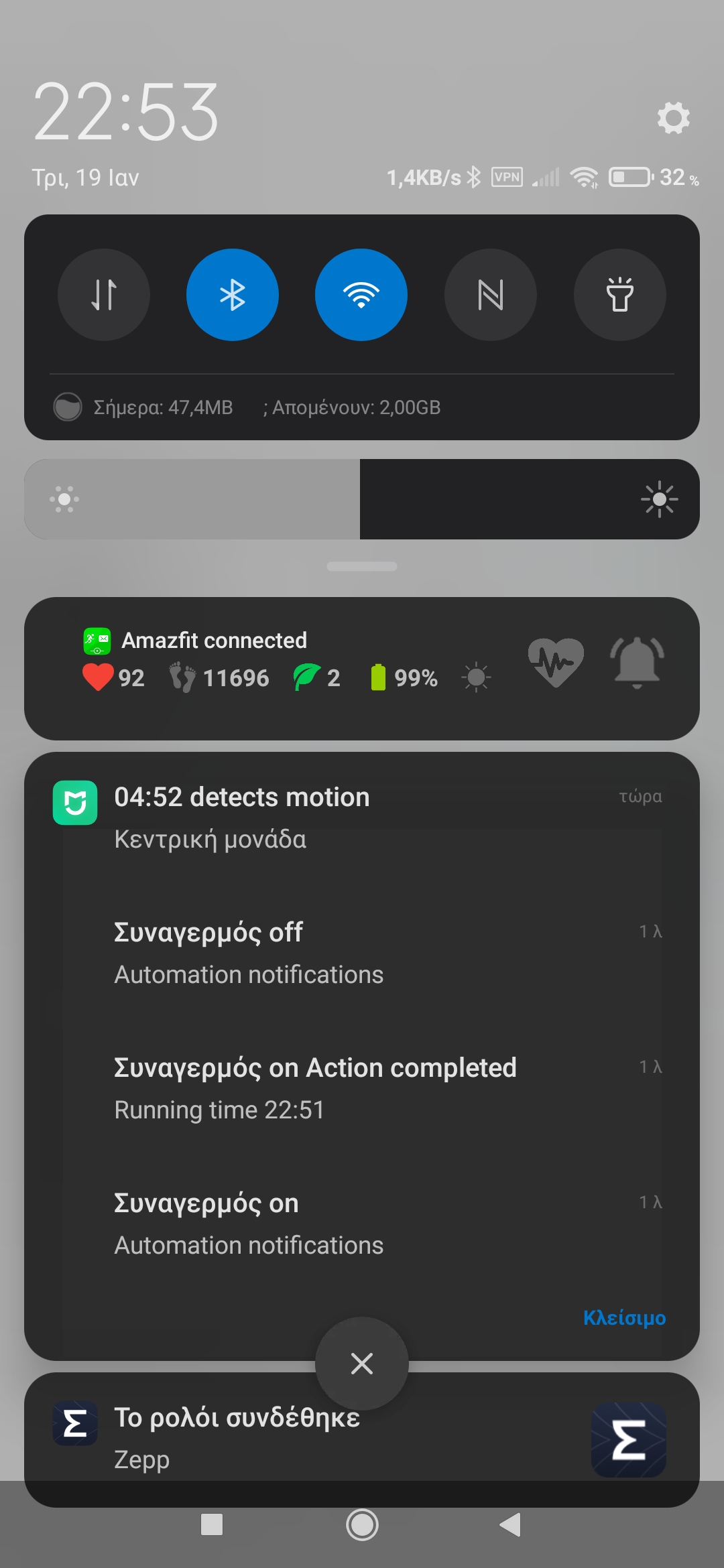The image size is (724, 1568).
Task: Tap Κλείσιμο to collapse Mi Home notifications
Action: 624,1317
